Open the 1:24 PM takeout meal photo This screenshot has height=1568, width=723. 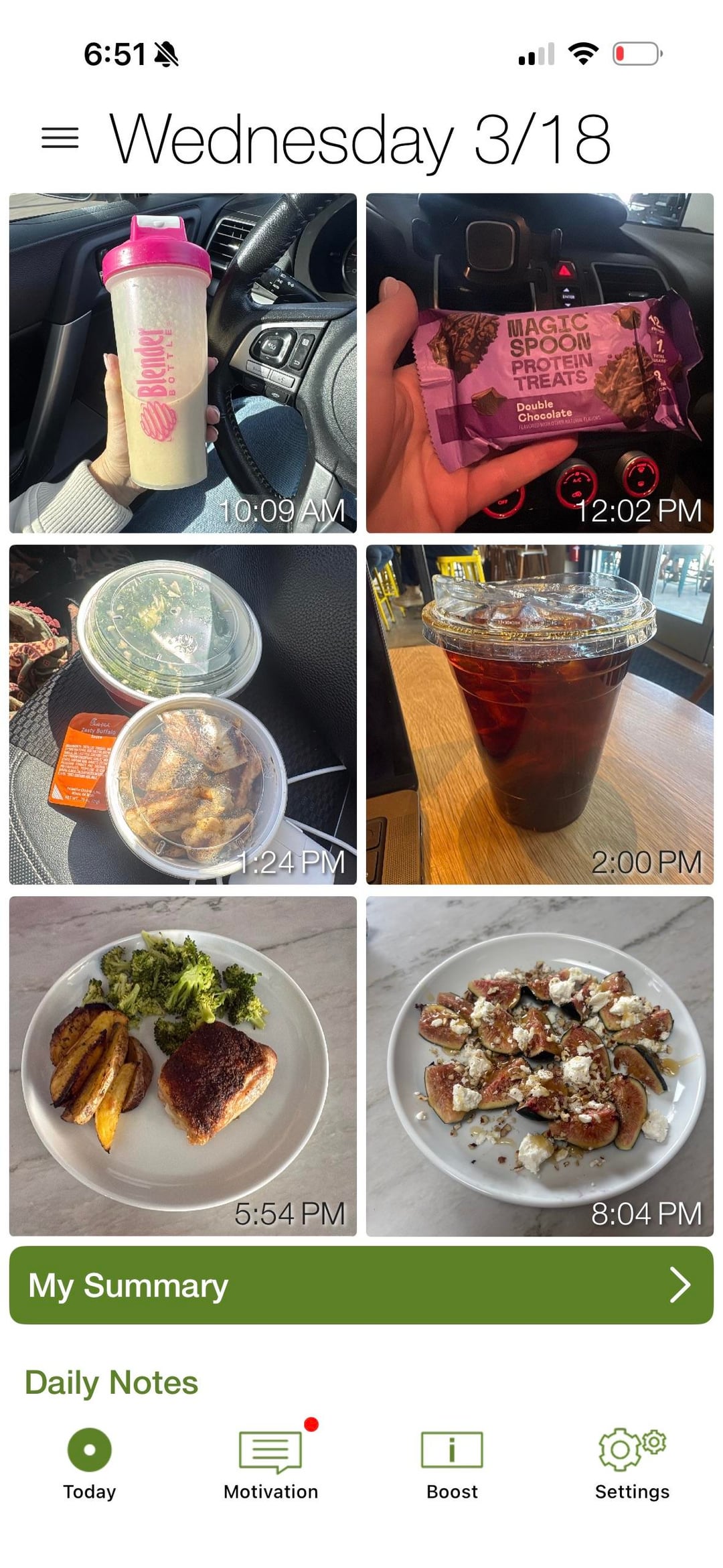point(183,715)
